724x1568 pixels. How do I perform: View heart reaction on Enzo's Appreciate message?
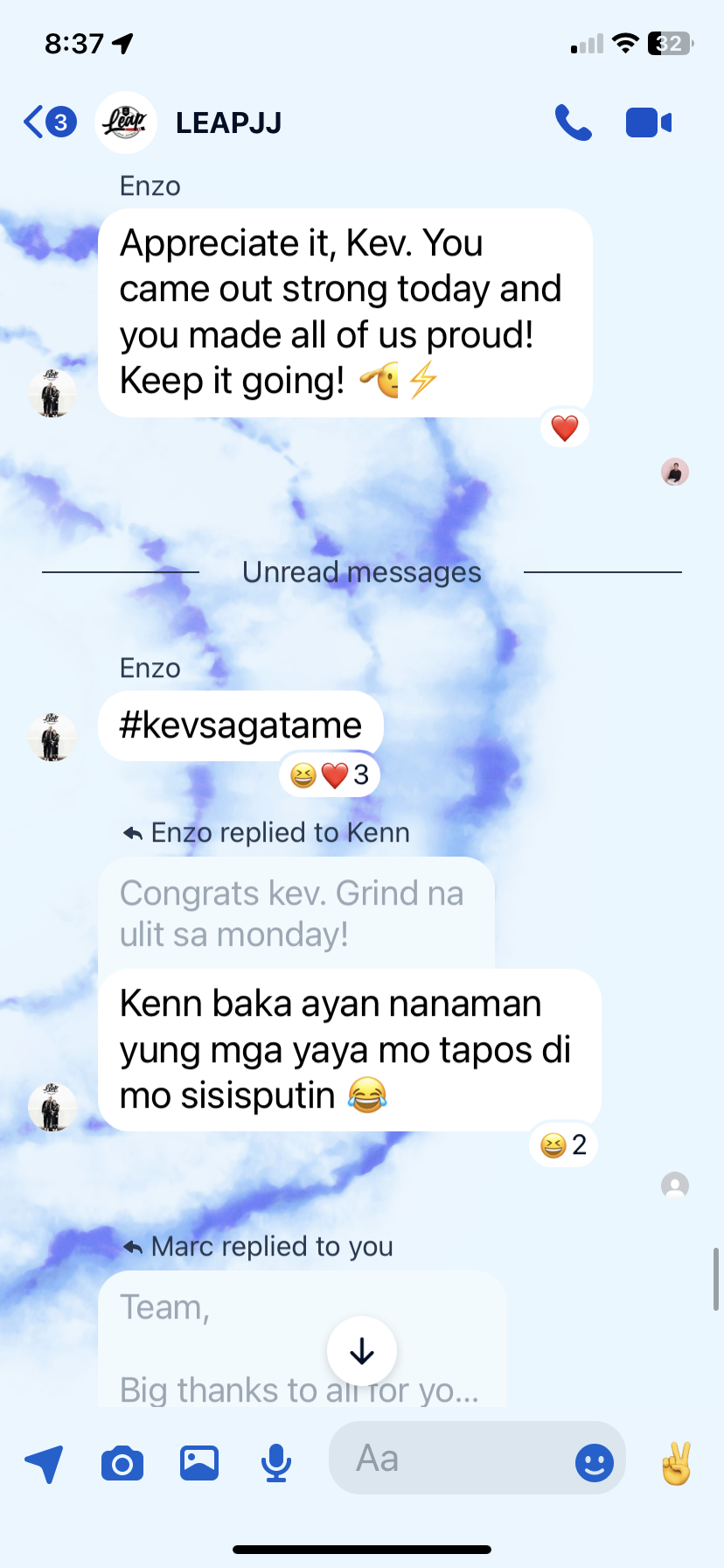(565, 429)
